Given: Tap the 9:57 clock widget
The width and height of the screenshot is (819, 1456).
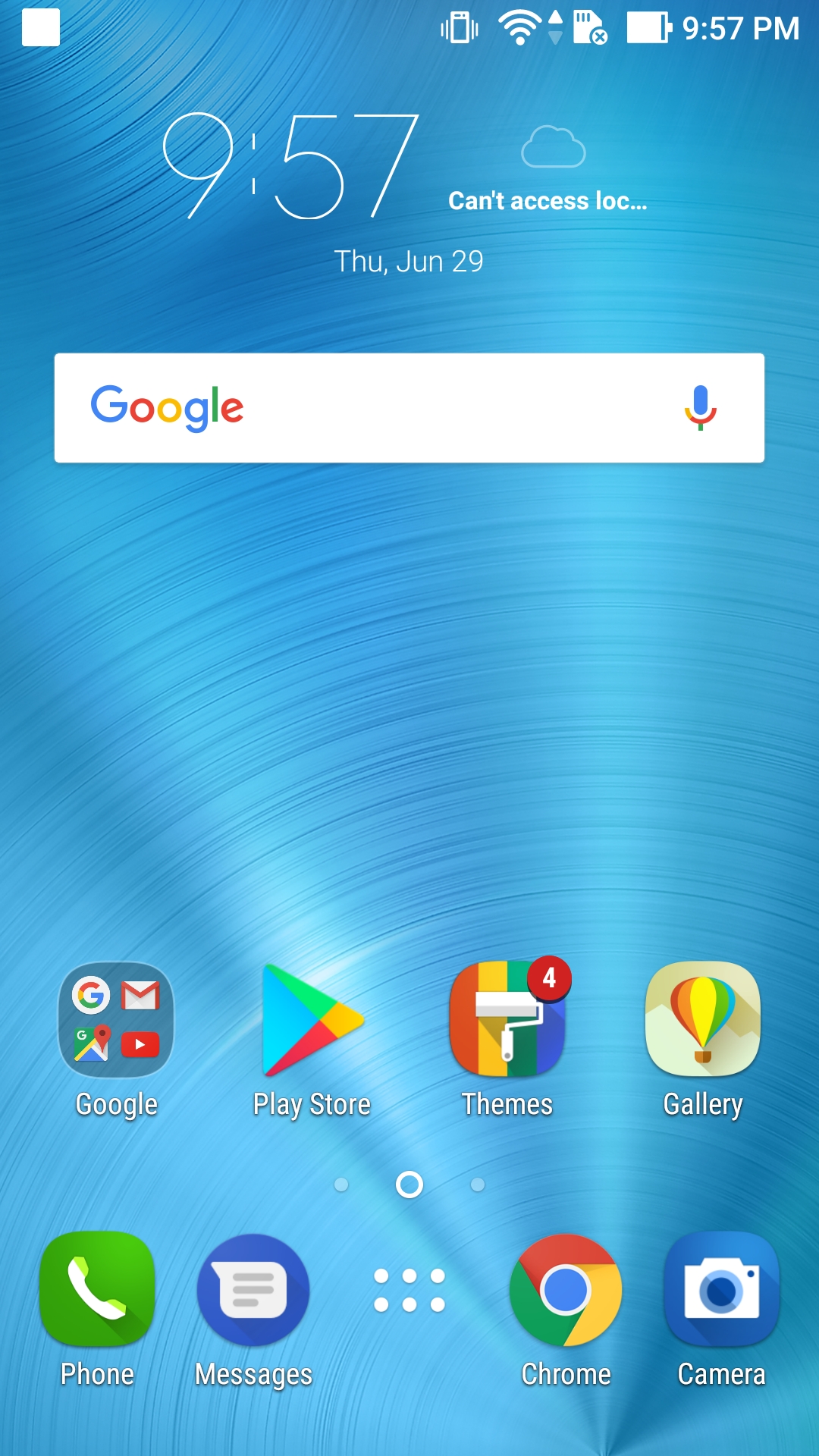Looking at the screenshot, I should tap(291, 166).
